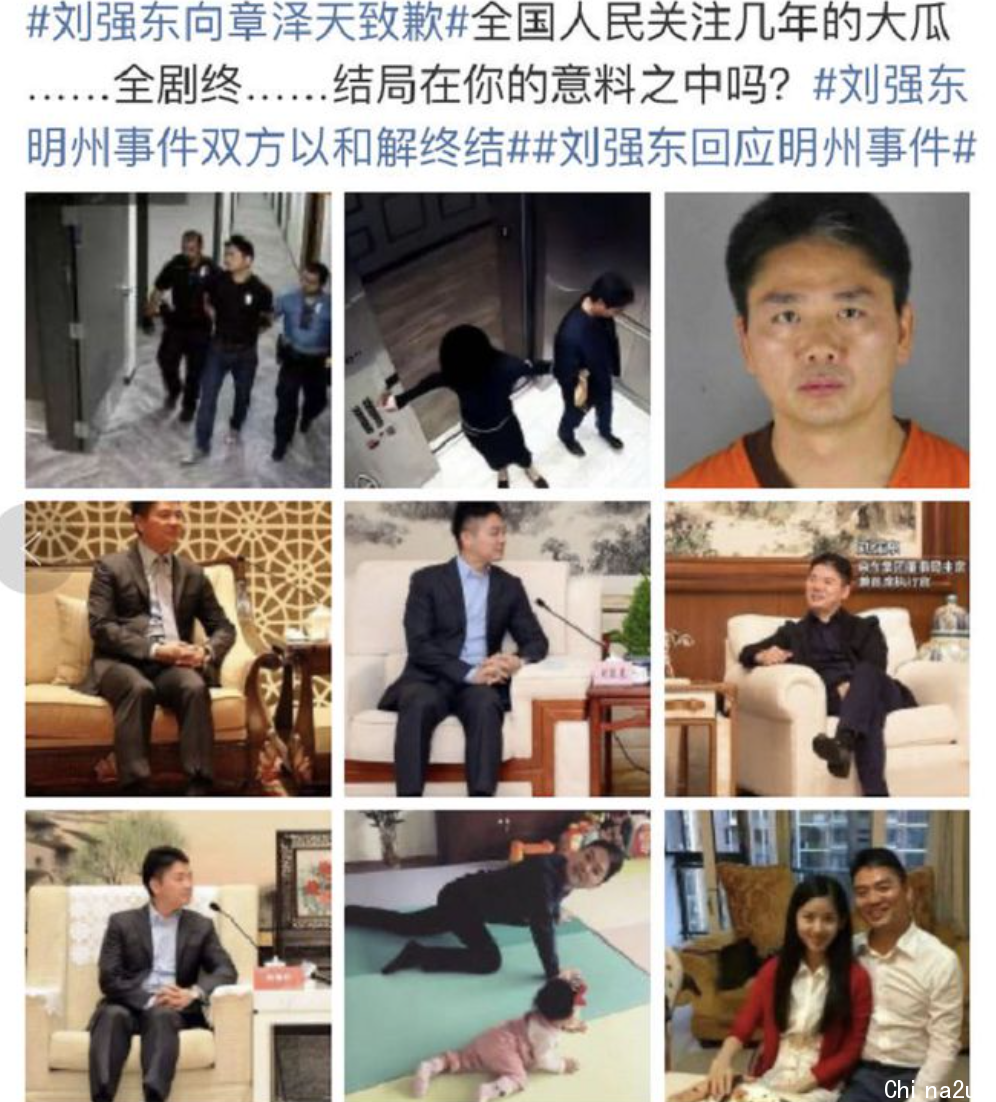Enlarge the orange-shirt portrait photo
Image resolution: width=996 pixels, height=1102 pixels.
tap(816, 340)
